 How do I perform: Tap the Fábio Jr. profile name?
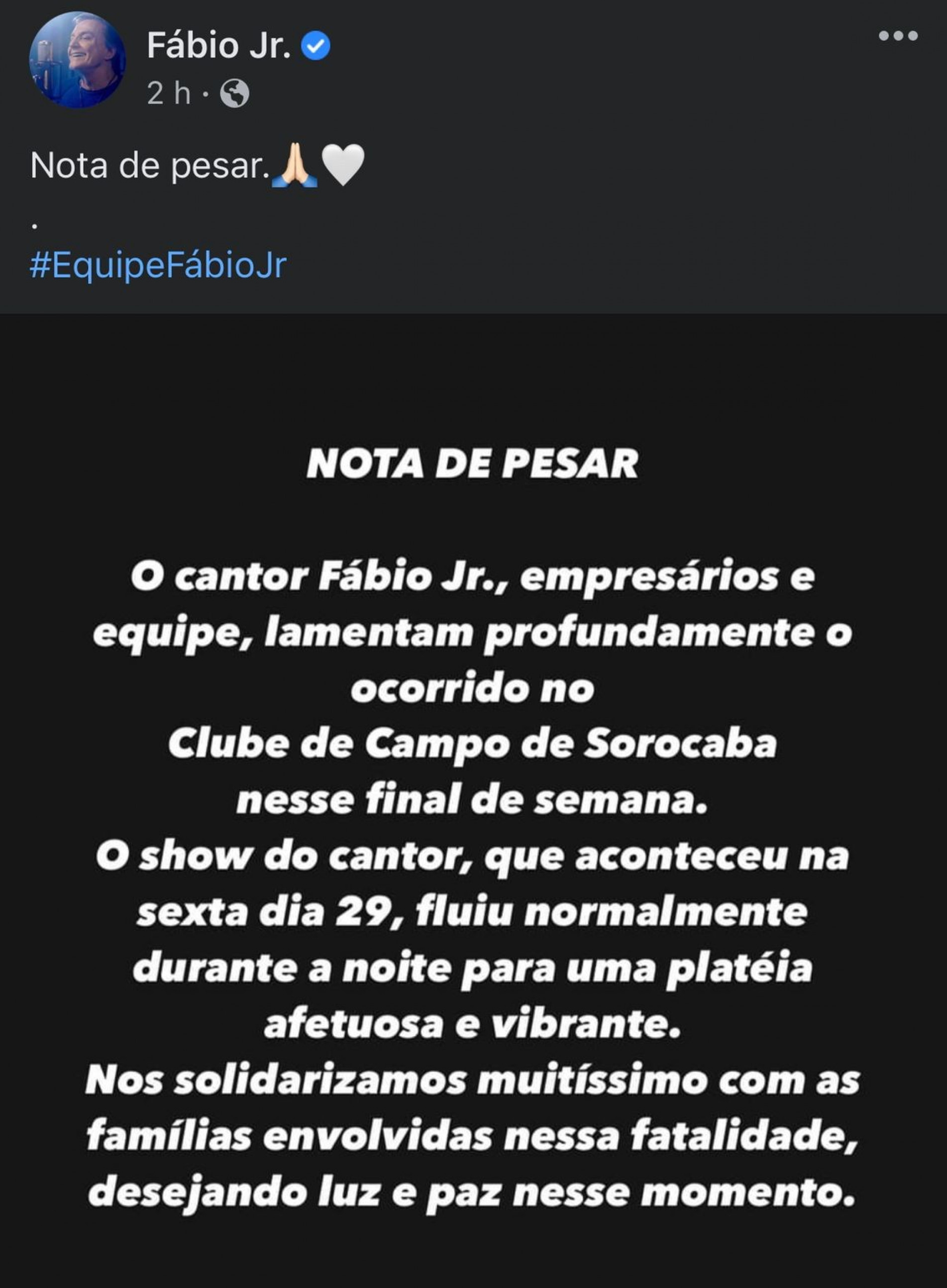tap(218, 45)
